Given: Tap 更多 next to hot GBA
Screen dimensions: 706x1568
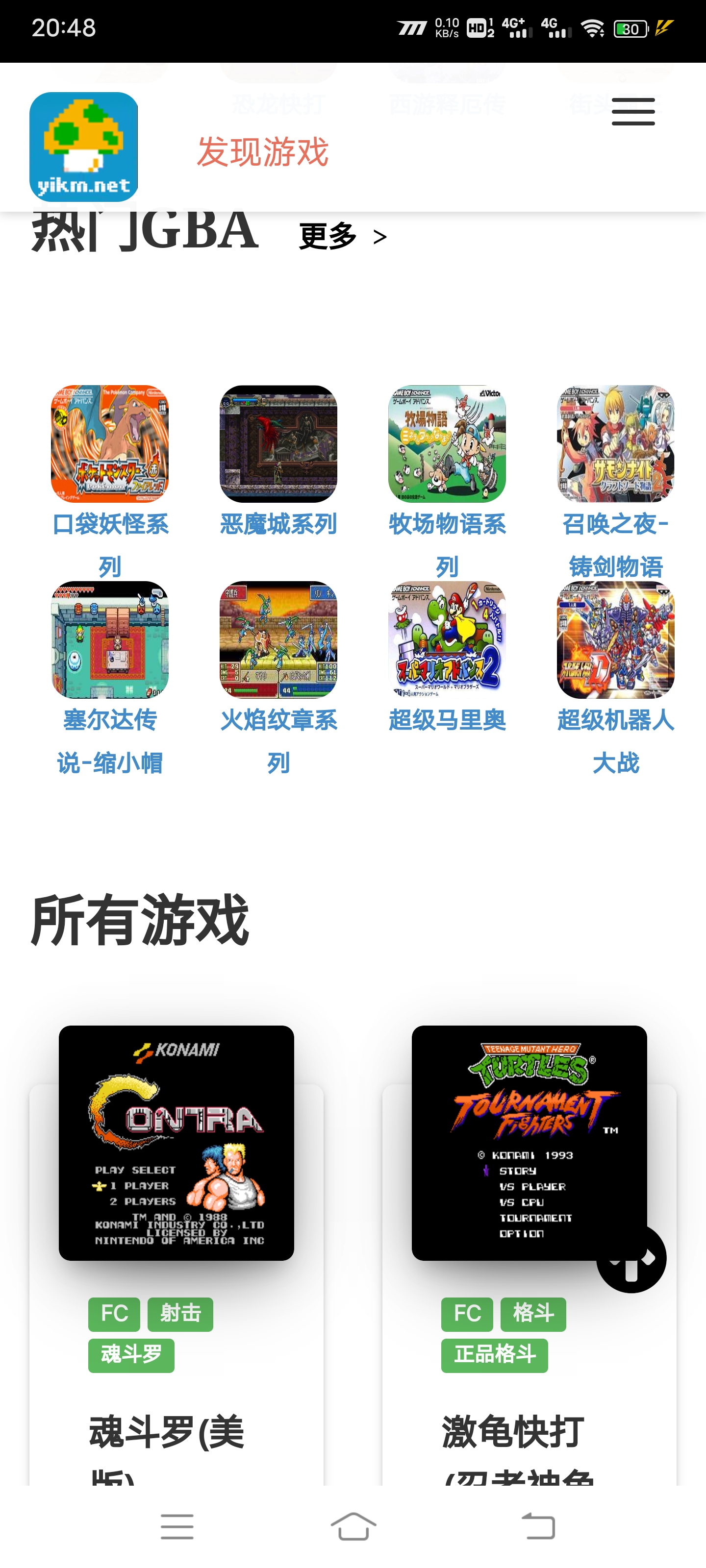Looking at the screenshot, I should click(x=342, y=236).
